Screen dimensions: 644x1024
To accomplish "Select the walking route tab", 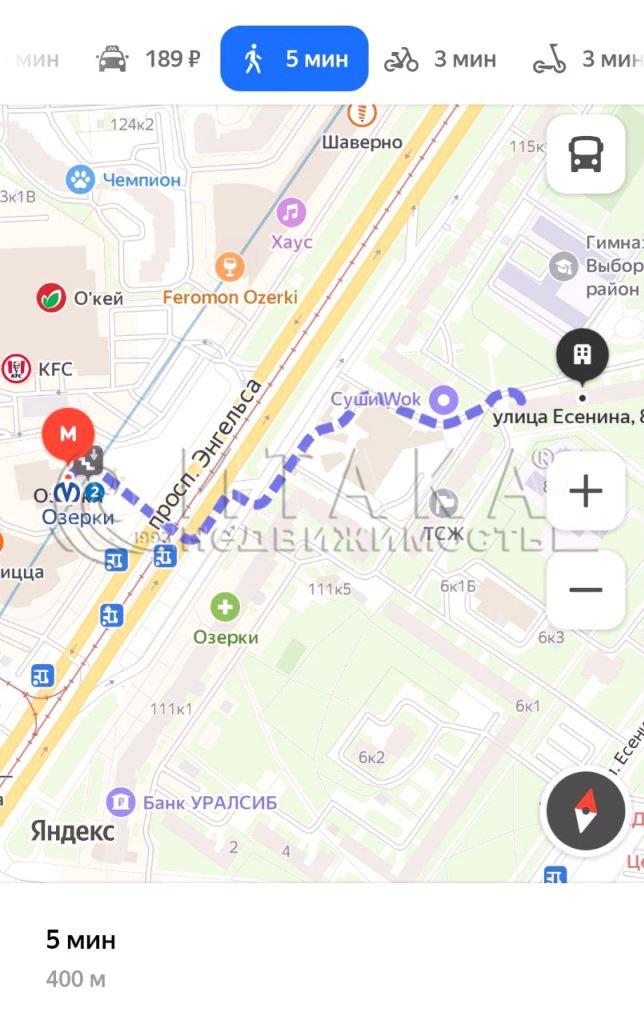I will click(x=294, y=59).
